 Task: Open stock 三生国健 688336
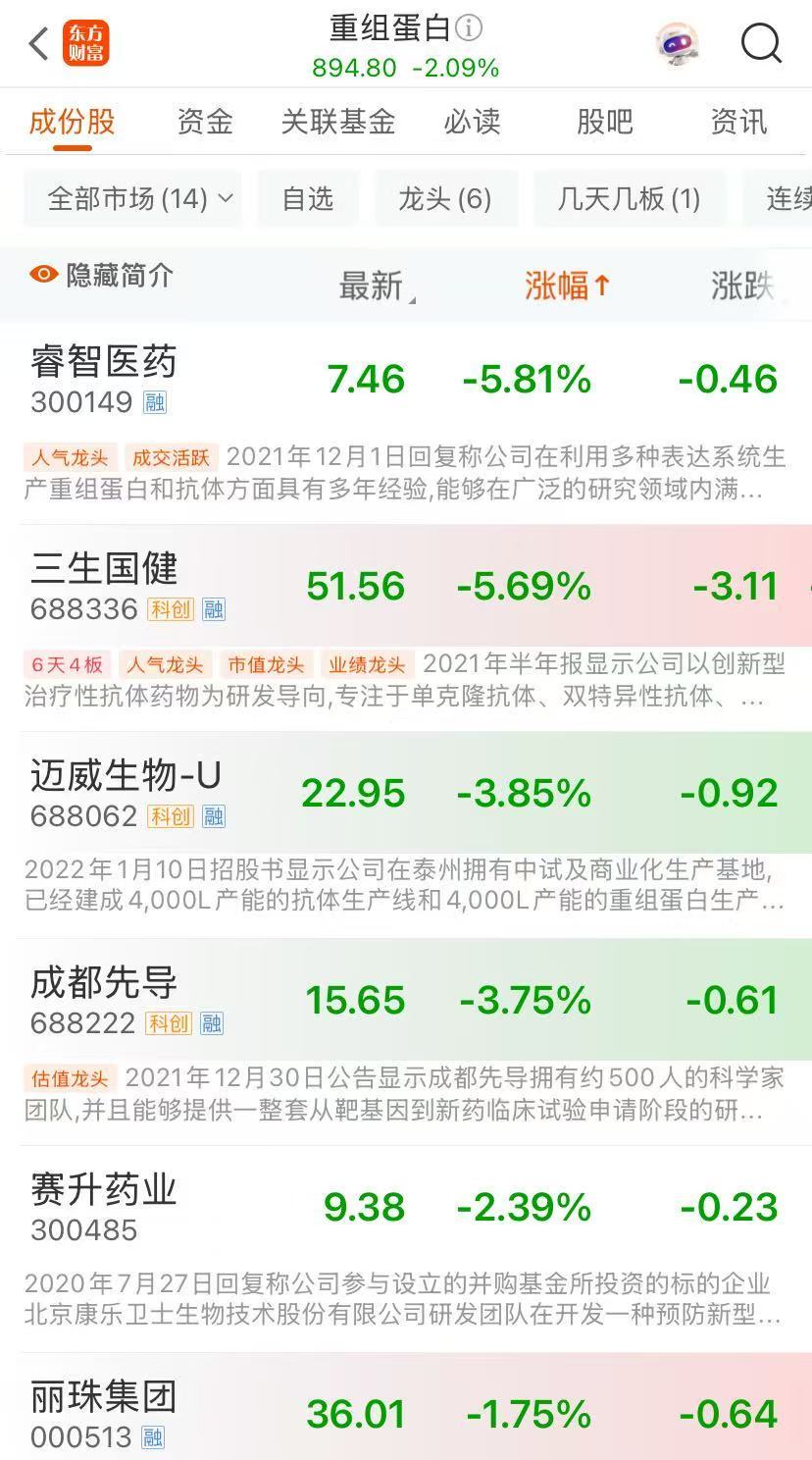(x=406, y=628)
